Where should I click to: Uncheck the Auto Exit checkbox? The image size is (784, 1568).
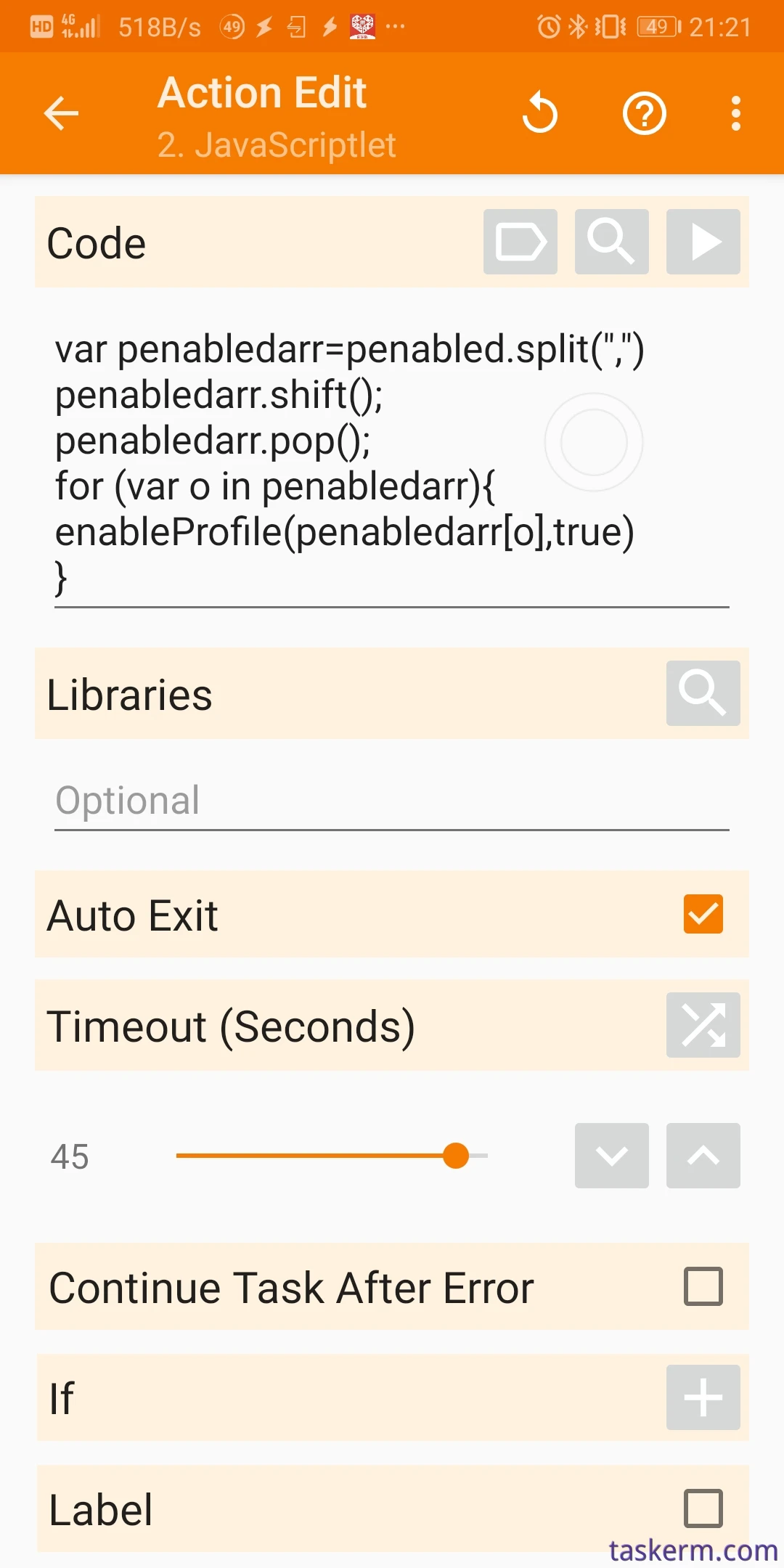click(703, 914)
